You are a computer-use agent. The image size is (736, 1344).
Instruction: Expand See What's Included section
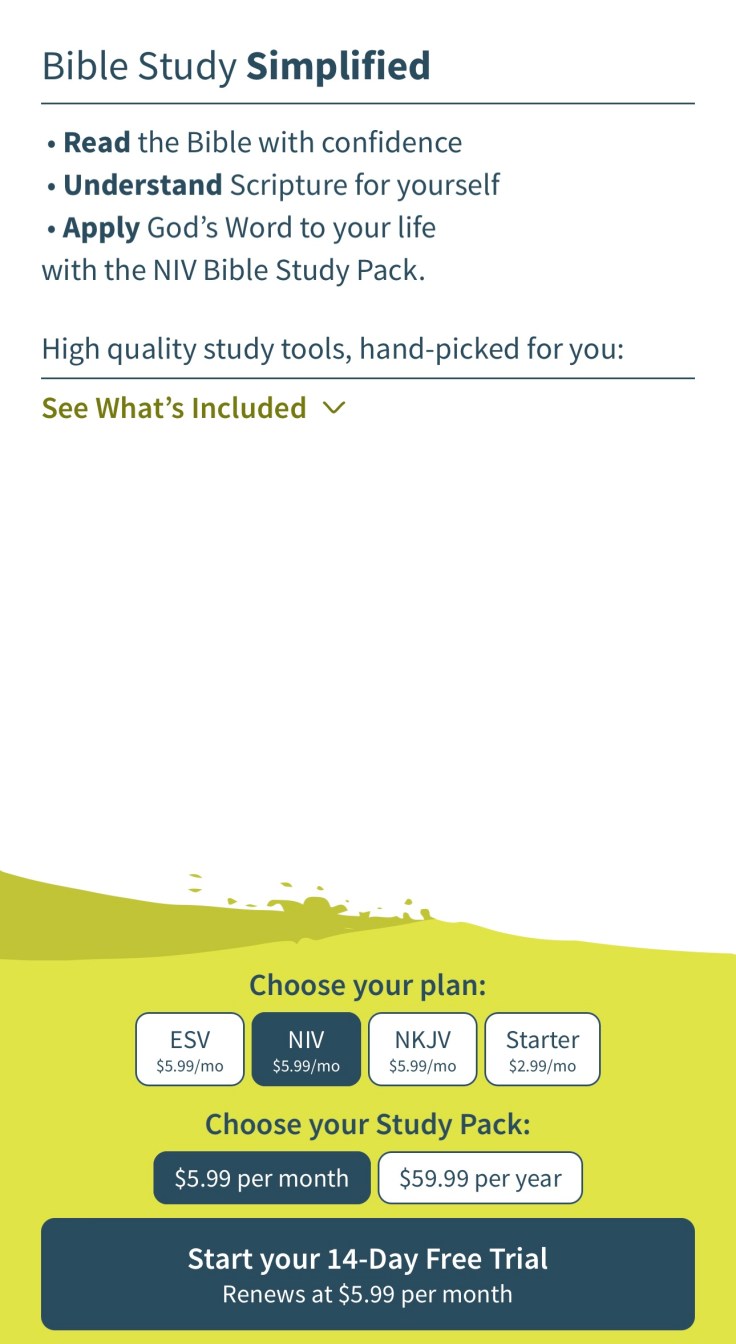(193, 408)
